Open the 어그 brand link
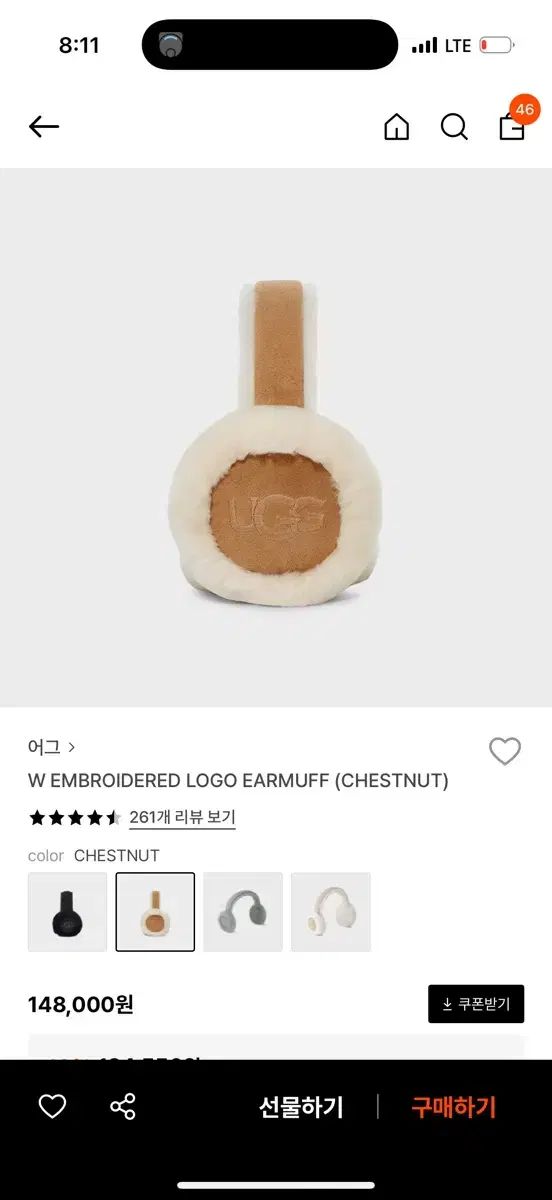552x1200 pixels. (52, 746)
